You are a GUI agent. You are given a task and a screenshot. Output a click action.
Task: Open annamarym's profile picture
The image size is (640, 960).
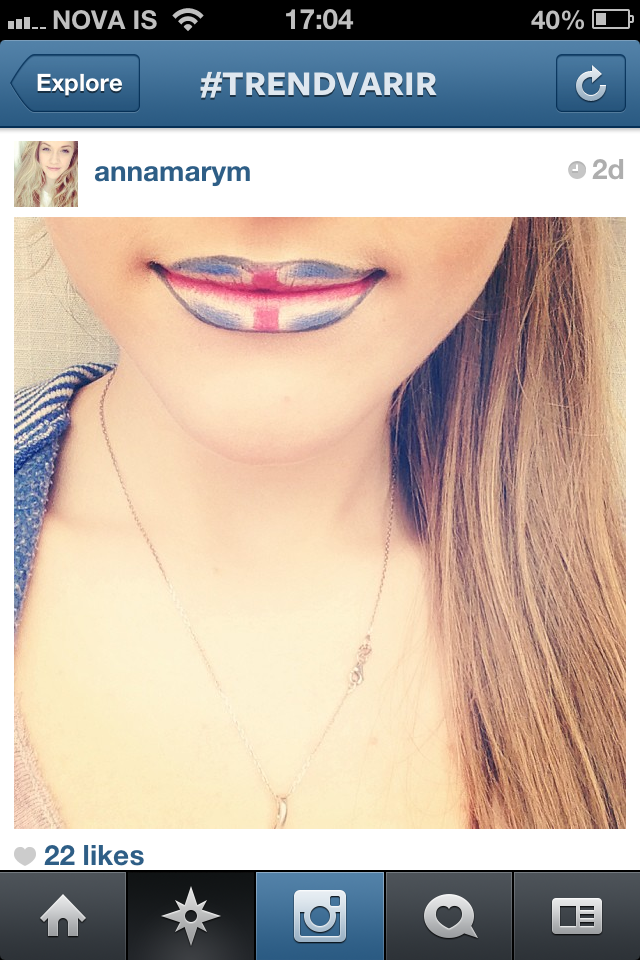(x=46, y=174)
